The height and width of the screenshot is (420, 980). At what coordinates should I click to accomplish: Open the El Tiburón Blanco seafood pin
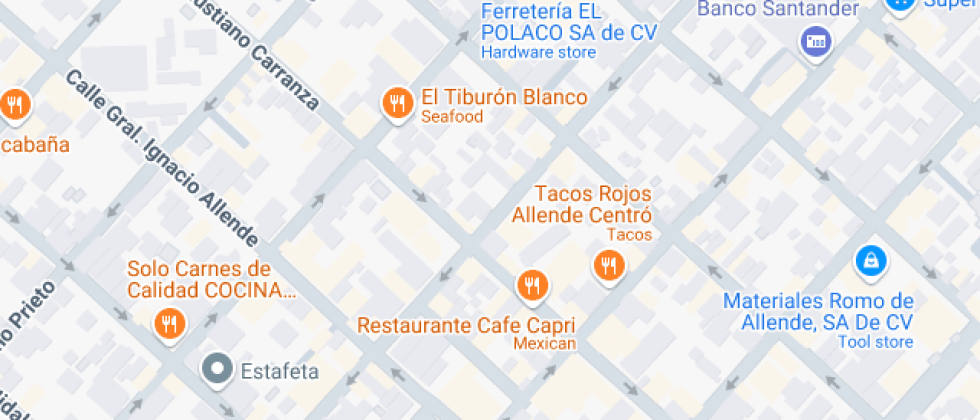click(398, 103)
